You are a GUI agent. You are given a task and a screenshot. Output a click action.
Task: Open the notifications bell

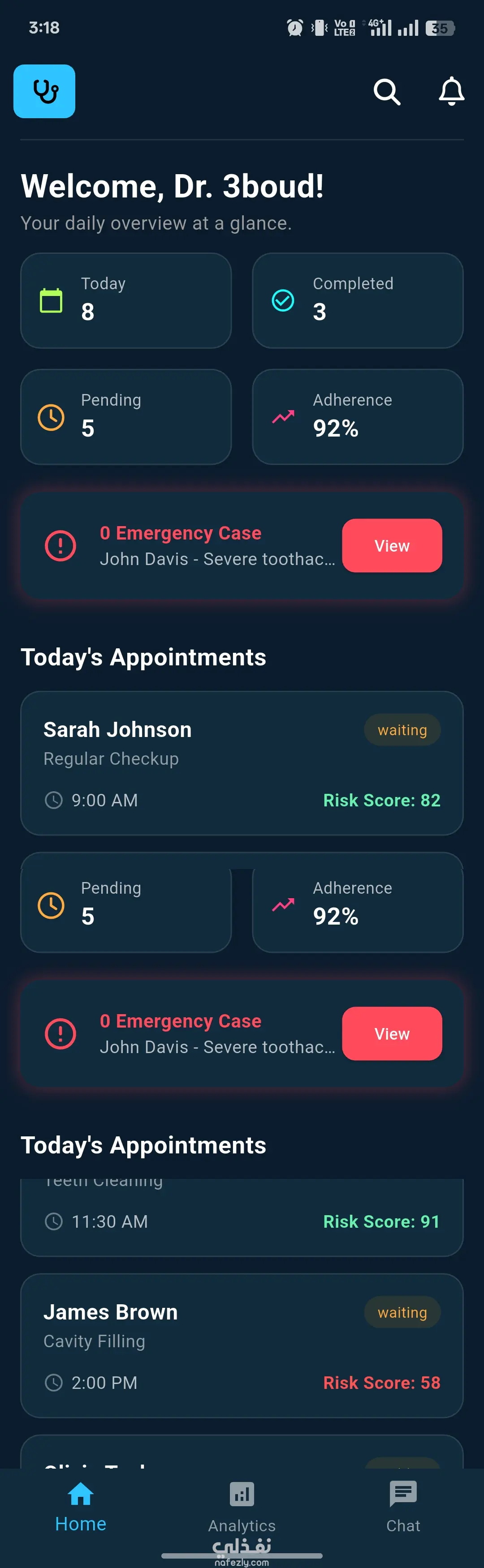coord(451,92)
